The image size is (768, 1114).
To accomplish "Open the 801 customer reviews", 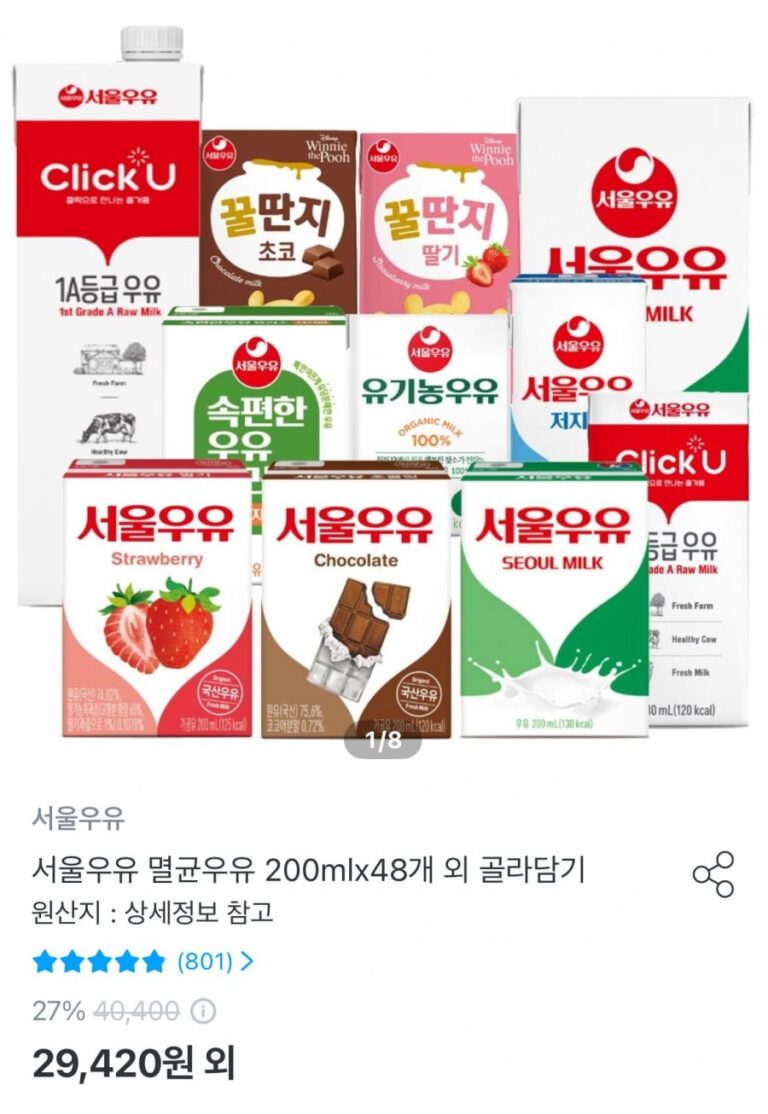I will [214, 962].
